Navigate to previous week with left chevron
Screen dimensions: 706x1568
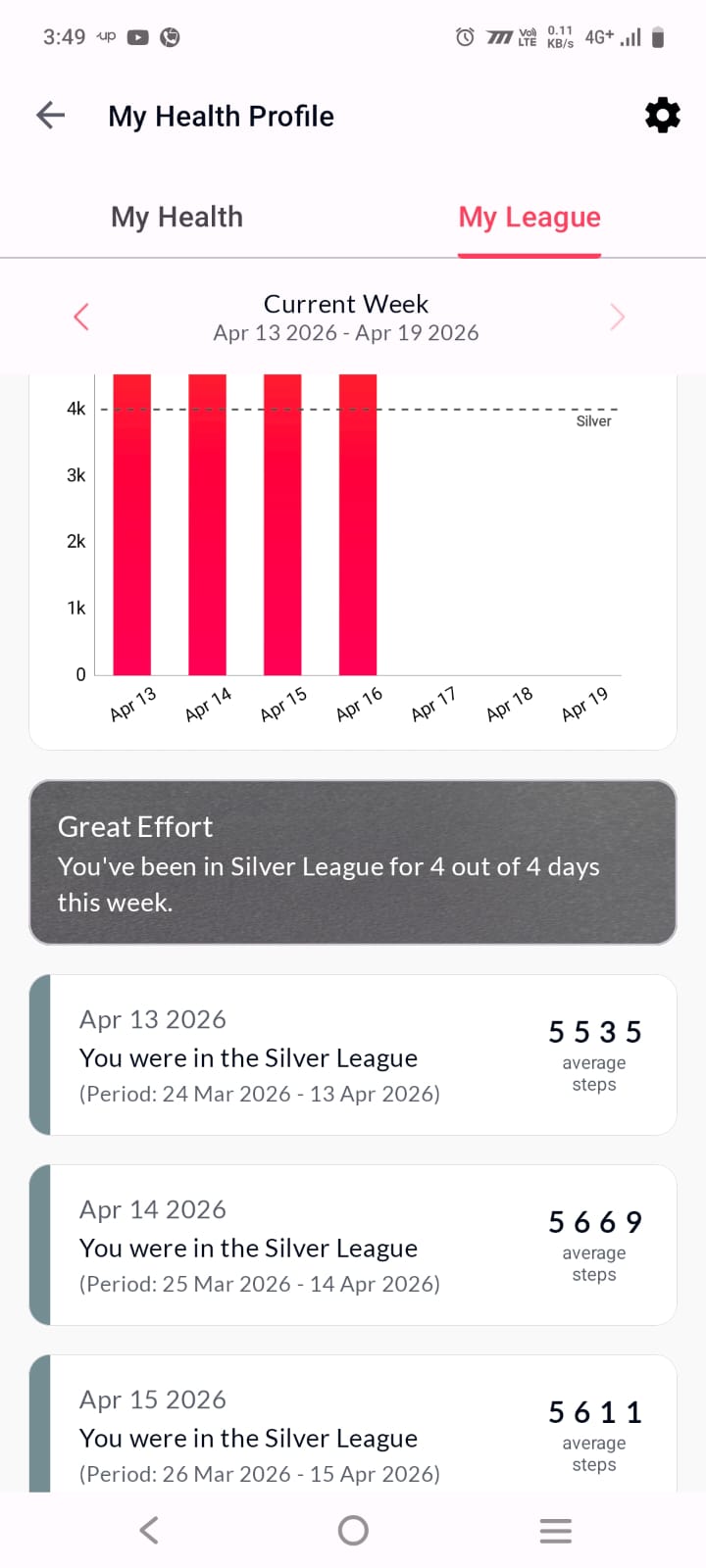point(81,317)
